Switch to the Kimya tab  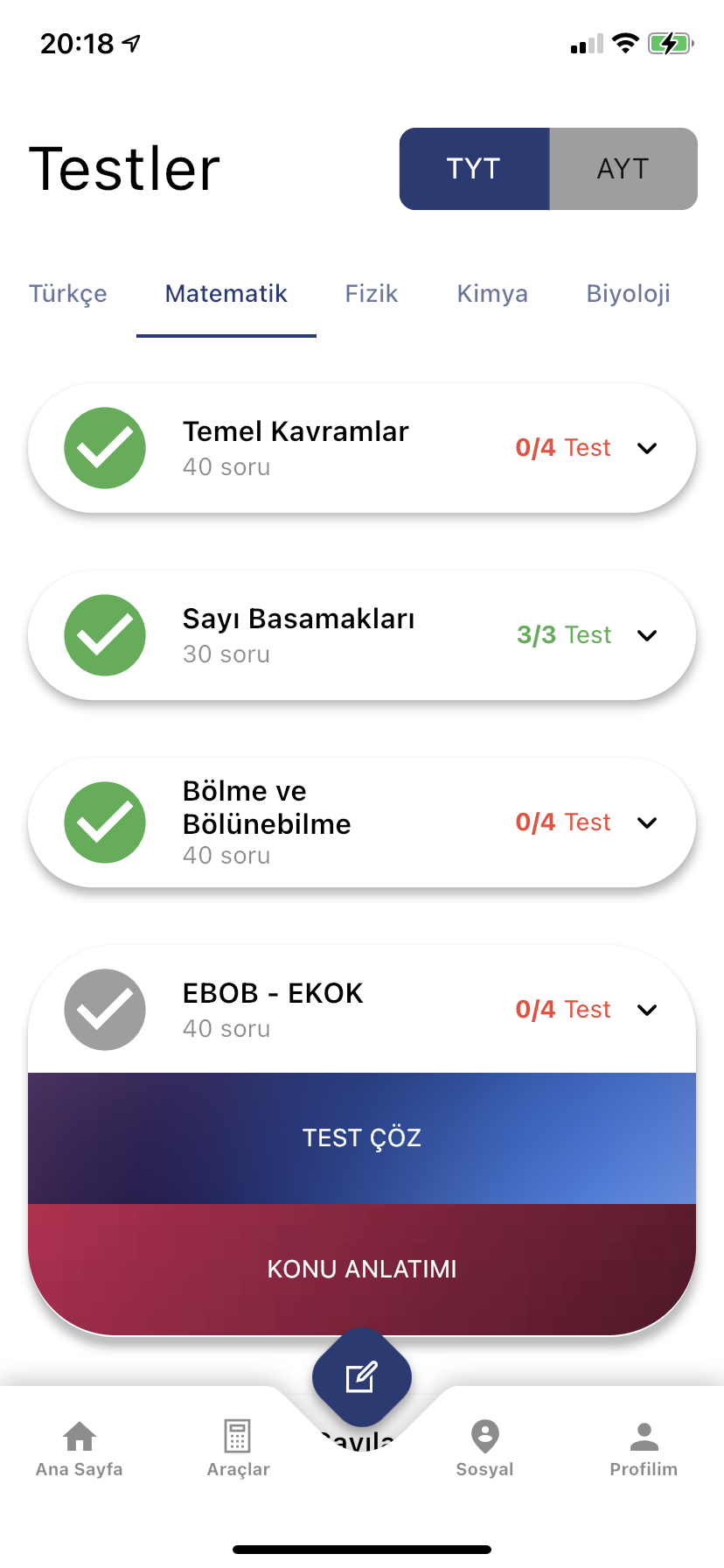tap(492, 294)
